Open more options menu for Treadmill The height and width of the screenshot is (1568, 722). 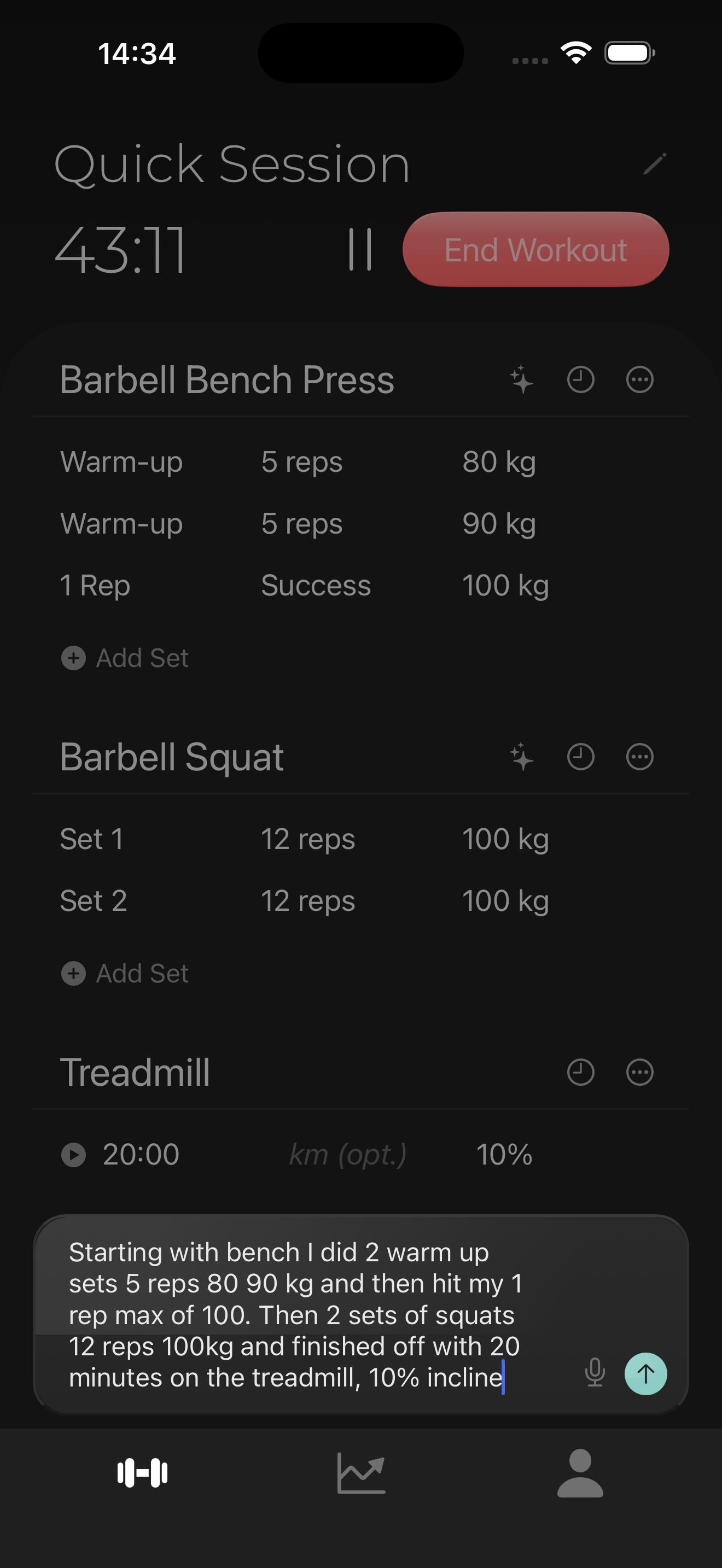coord(639,1073)
